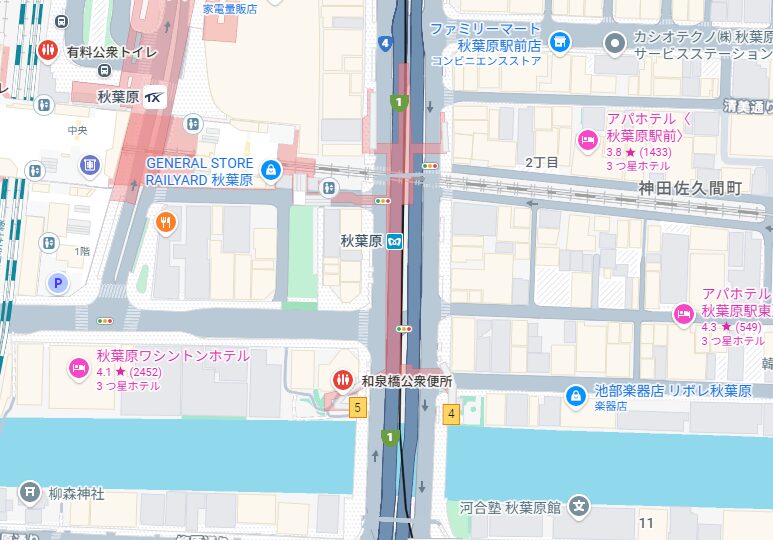Open GENERAL STORE RAILYARD 秋葉原 place pin
The image size is (773, 540).
(269, 171)
